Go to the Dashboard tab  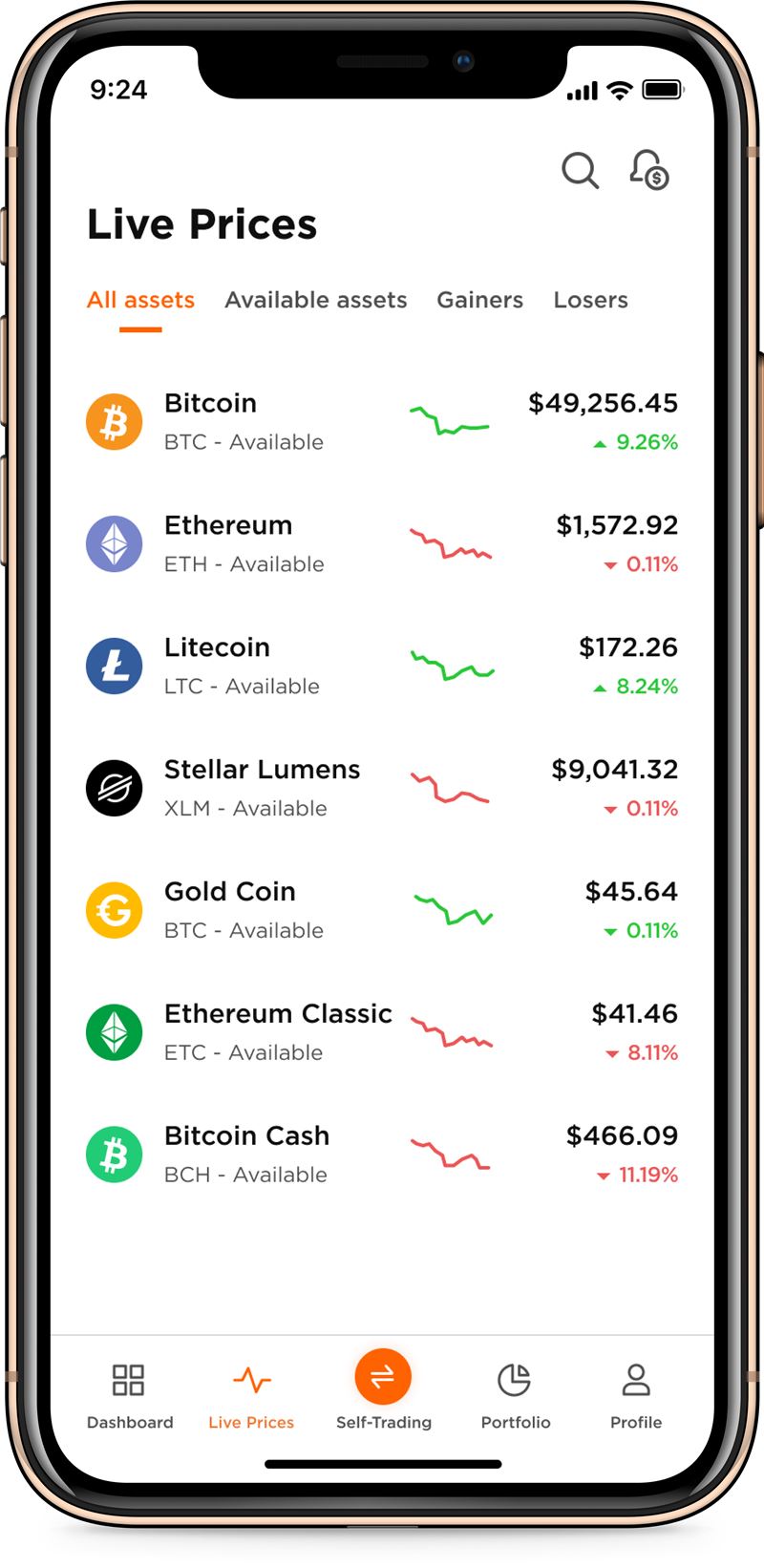(129, 1395)
